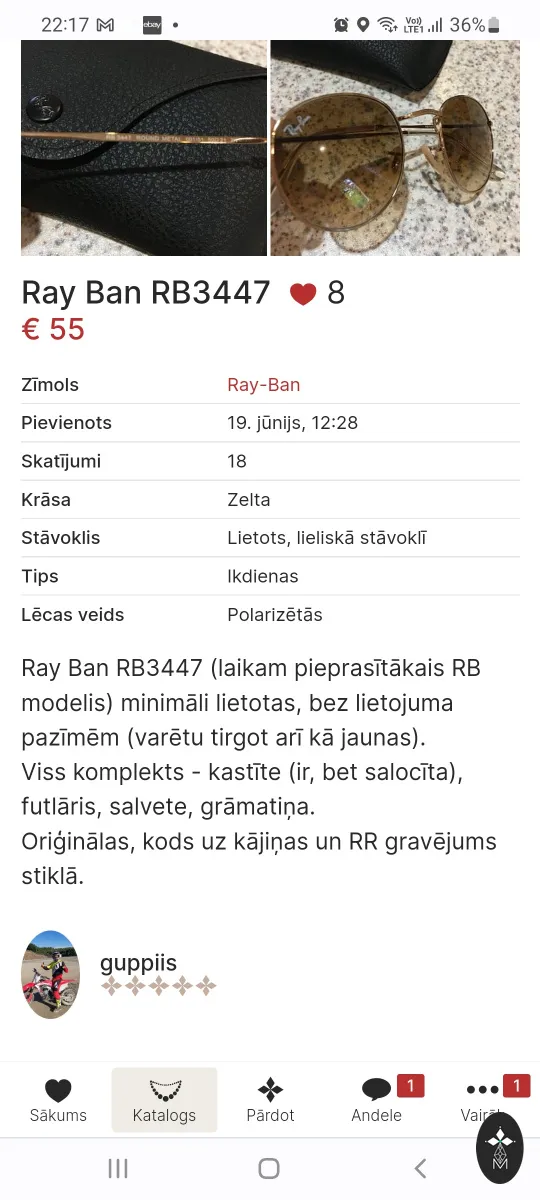
Task: Open Andele messages tab
Action: click(377, 1100)
